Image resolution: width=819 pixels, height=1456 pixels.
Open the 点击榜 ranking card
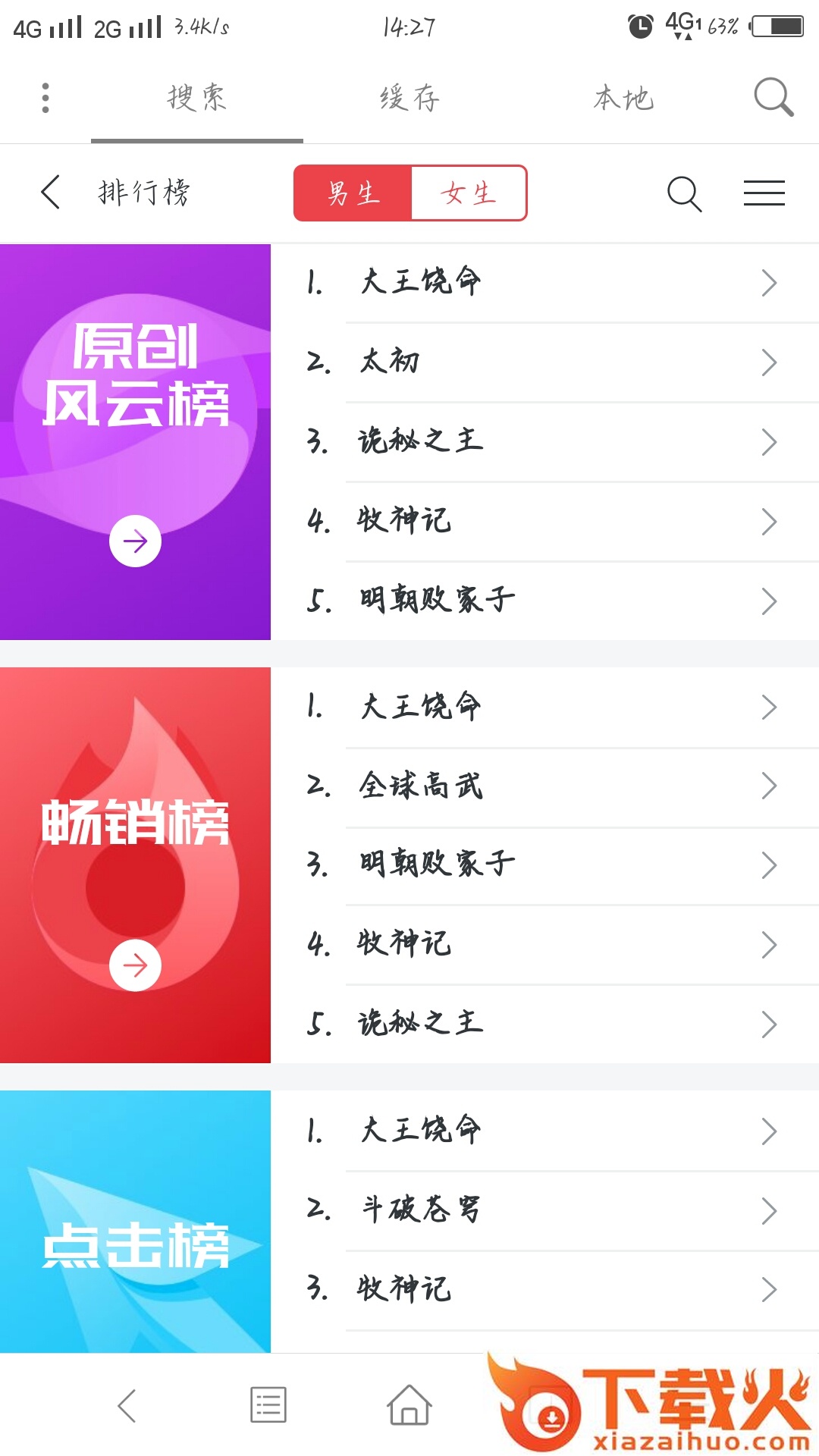point(135,1221)
